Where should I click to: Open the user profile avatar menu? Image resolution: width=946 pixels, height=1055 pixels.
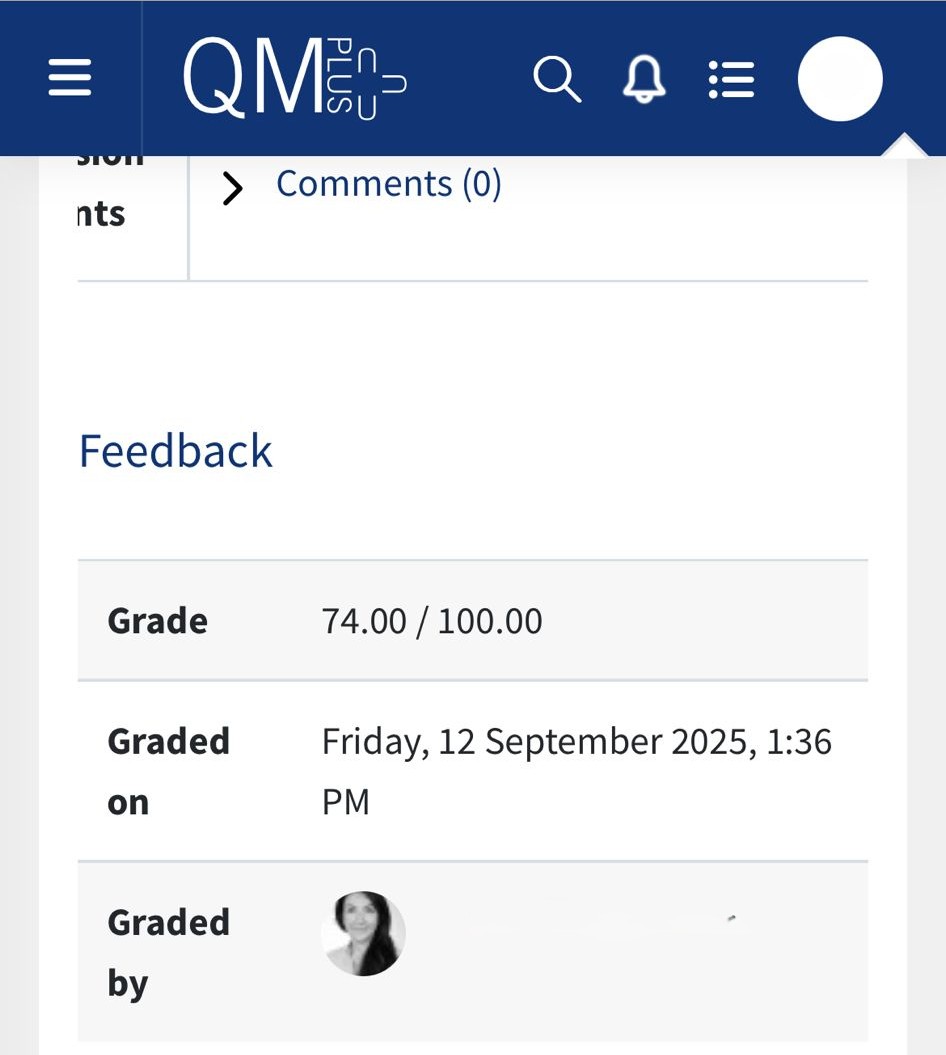coord(840,78)
